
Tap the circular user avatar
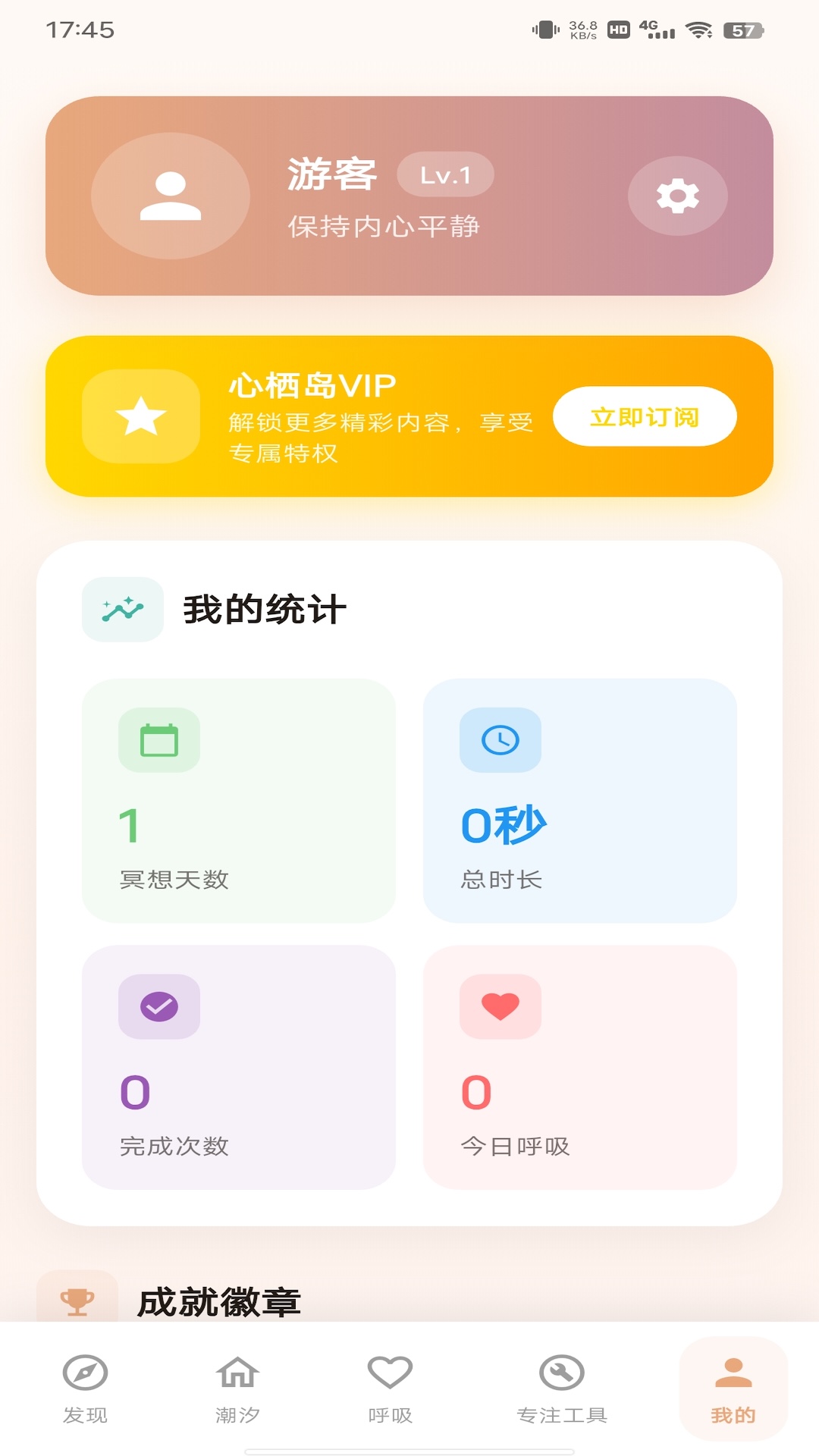[171, 196]
